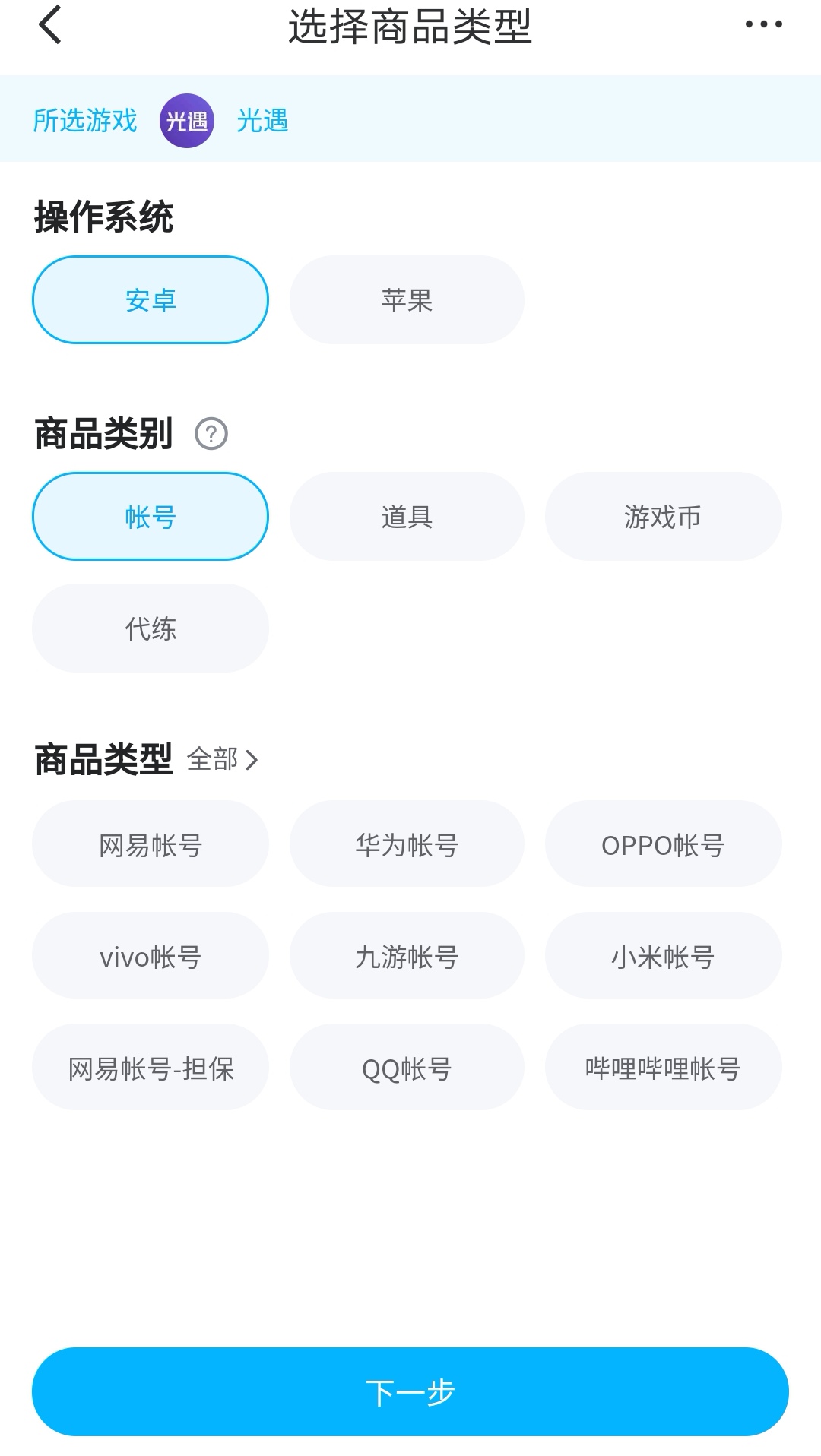Tap the QQ帐号 chip

407,1068
